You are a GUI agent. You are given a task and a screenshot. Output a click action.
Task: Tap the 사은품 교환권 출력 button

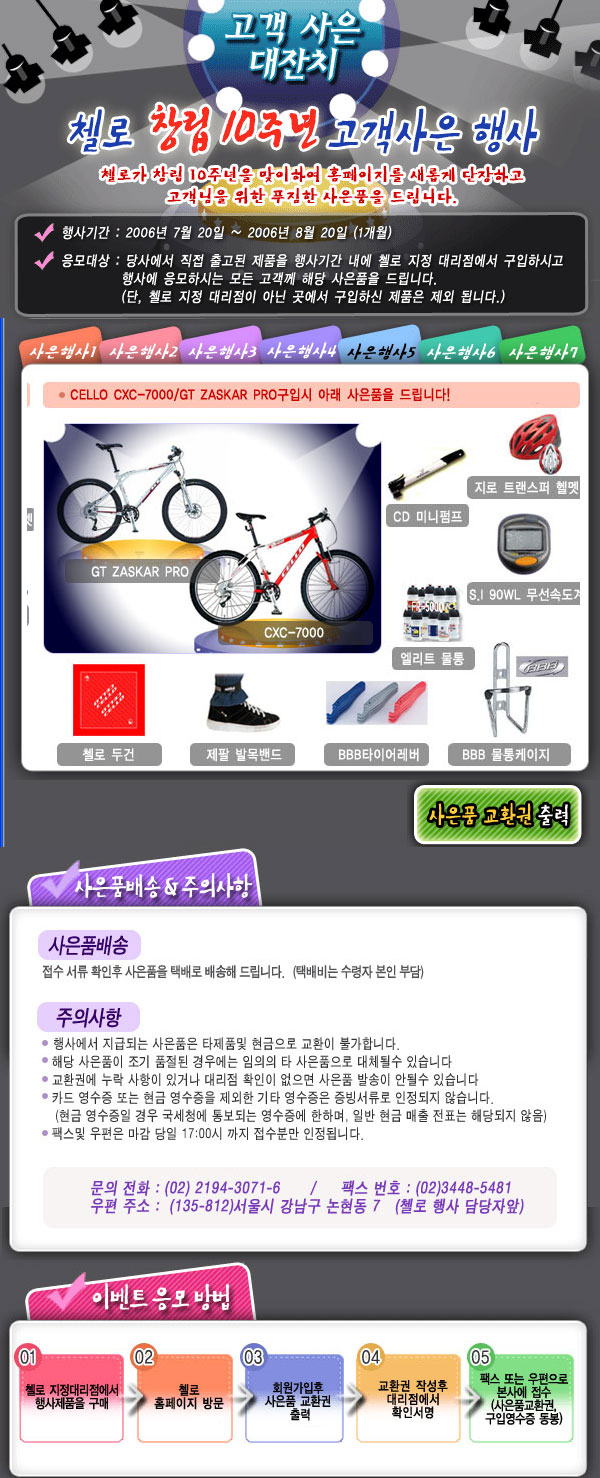(x=498, y=815)
